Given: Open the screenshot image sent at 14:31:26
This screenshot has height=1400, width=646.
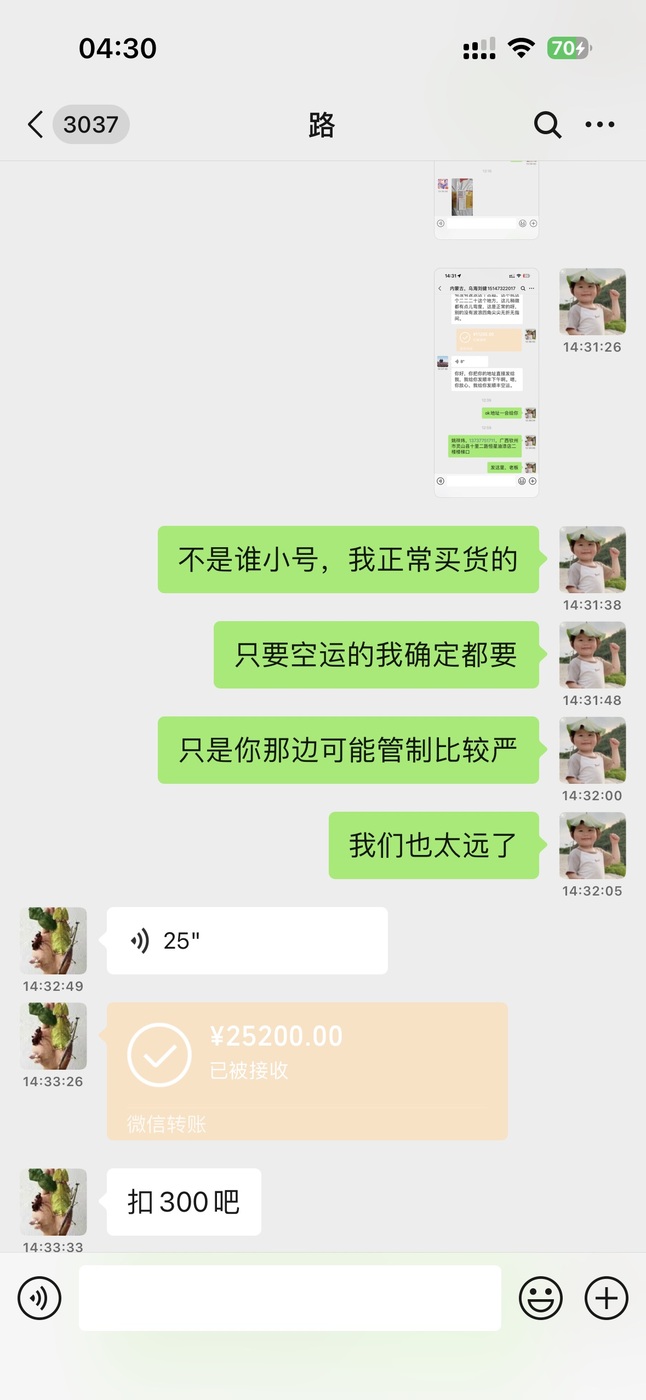Looking at the screenshot, I should (x=486, y=382).
